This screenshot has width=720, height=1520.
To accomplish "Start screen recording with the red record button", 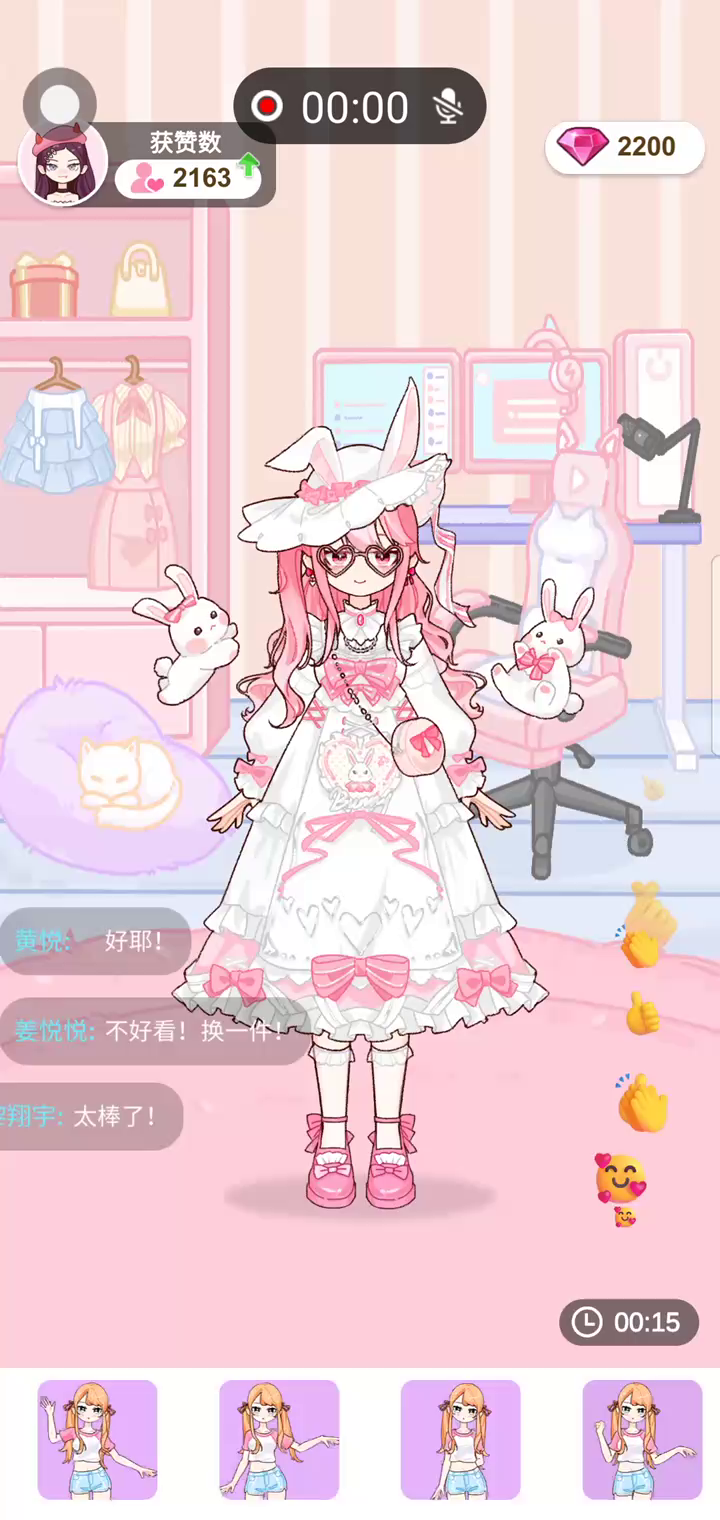I will pos(267,107).
